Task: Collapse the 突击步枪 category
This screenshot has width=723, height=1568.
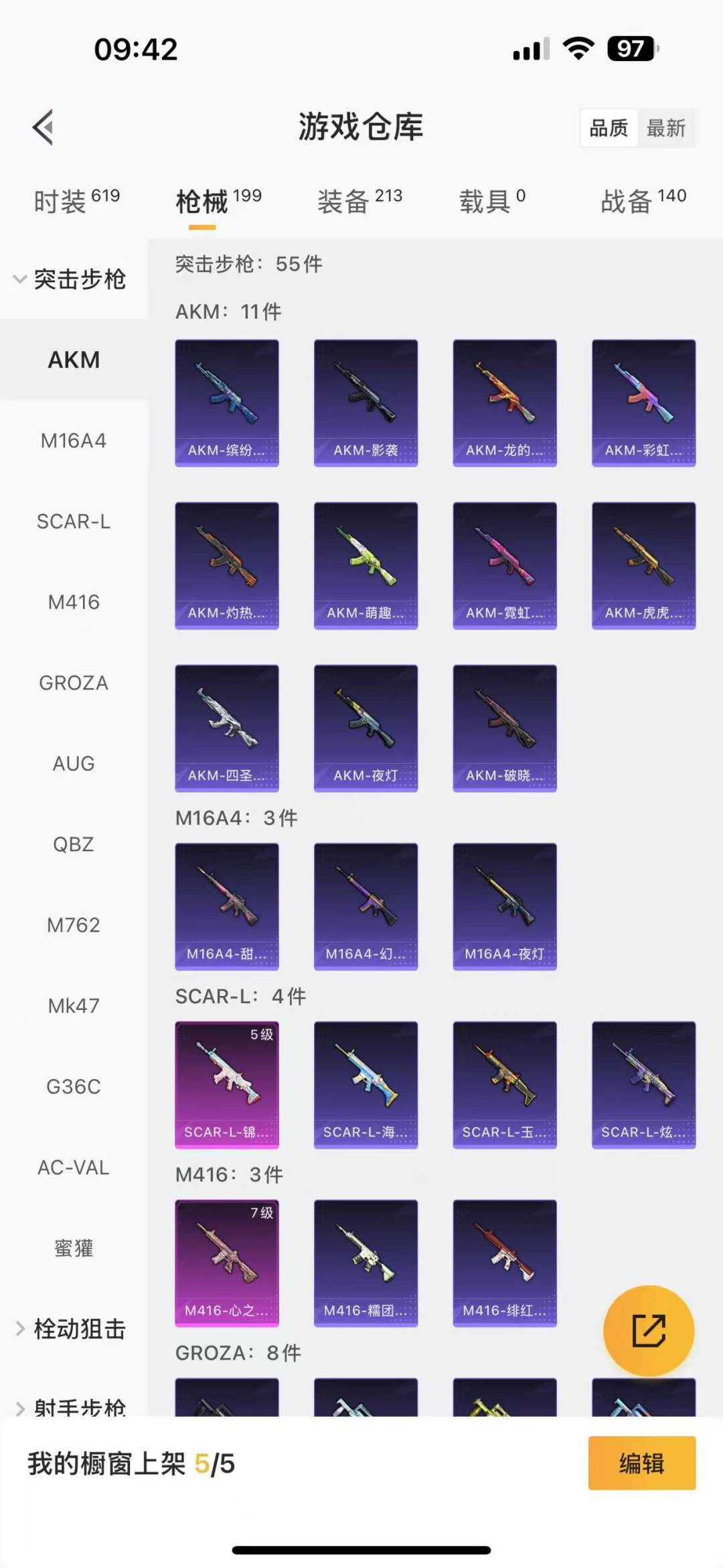Action: pos(70,279)
